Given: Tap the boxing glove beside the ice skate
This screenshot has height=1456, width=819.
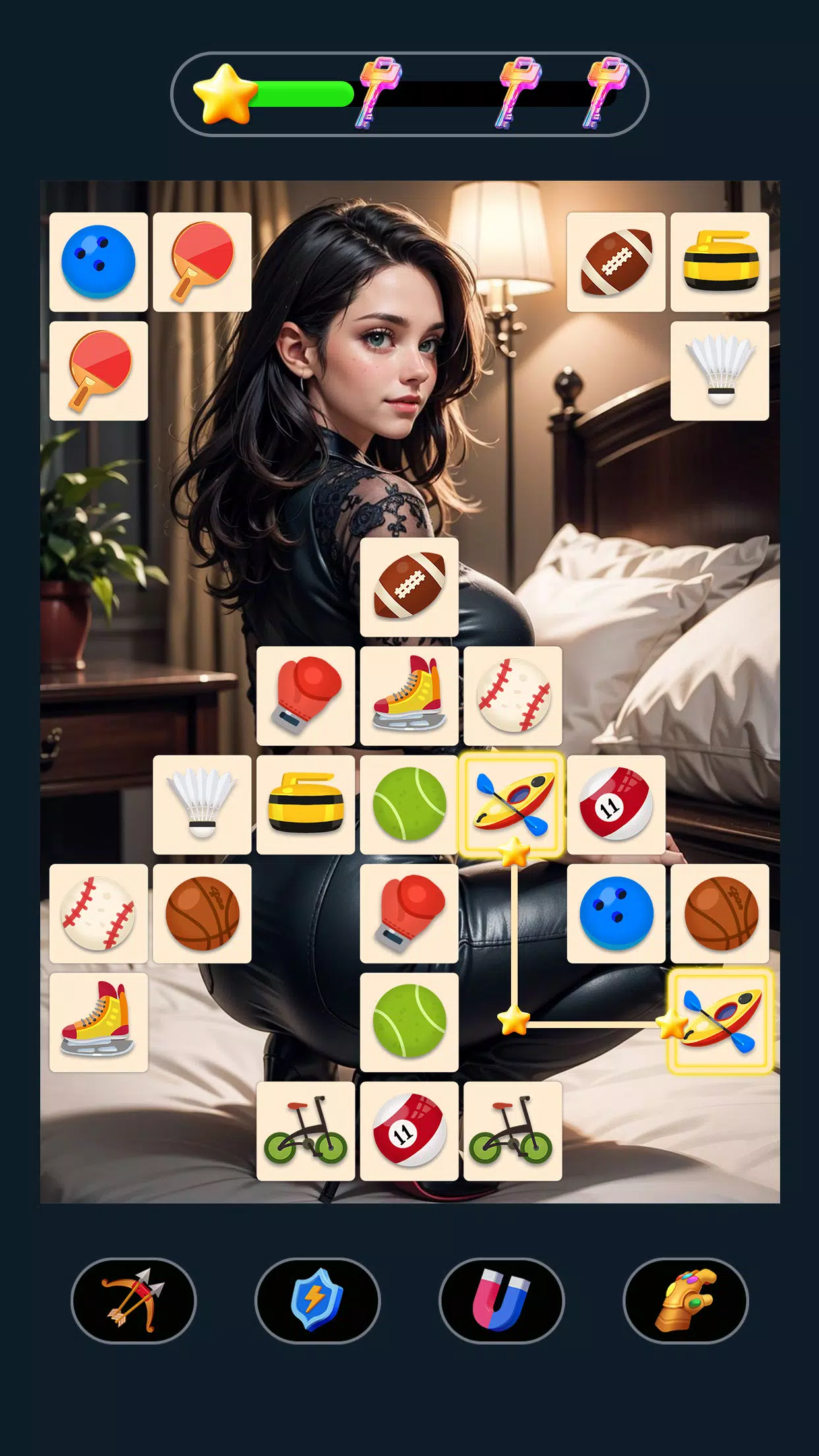Looking at the screenshot, I should tap(305, 696).
